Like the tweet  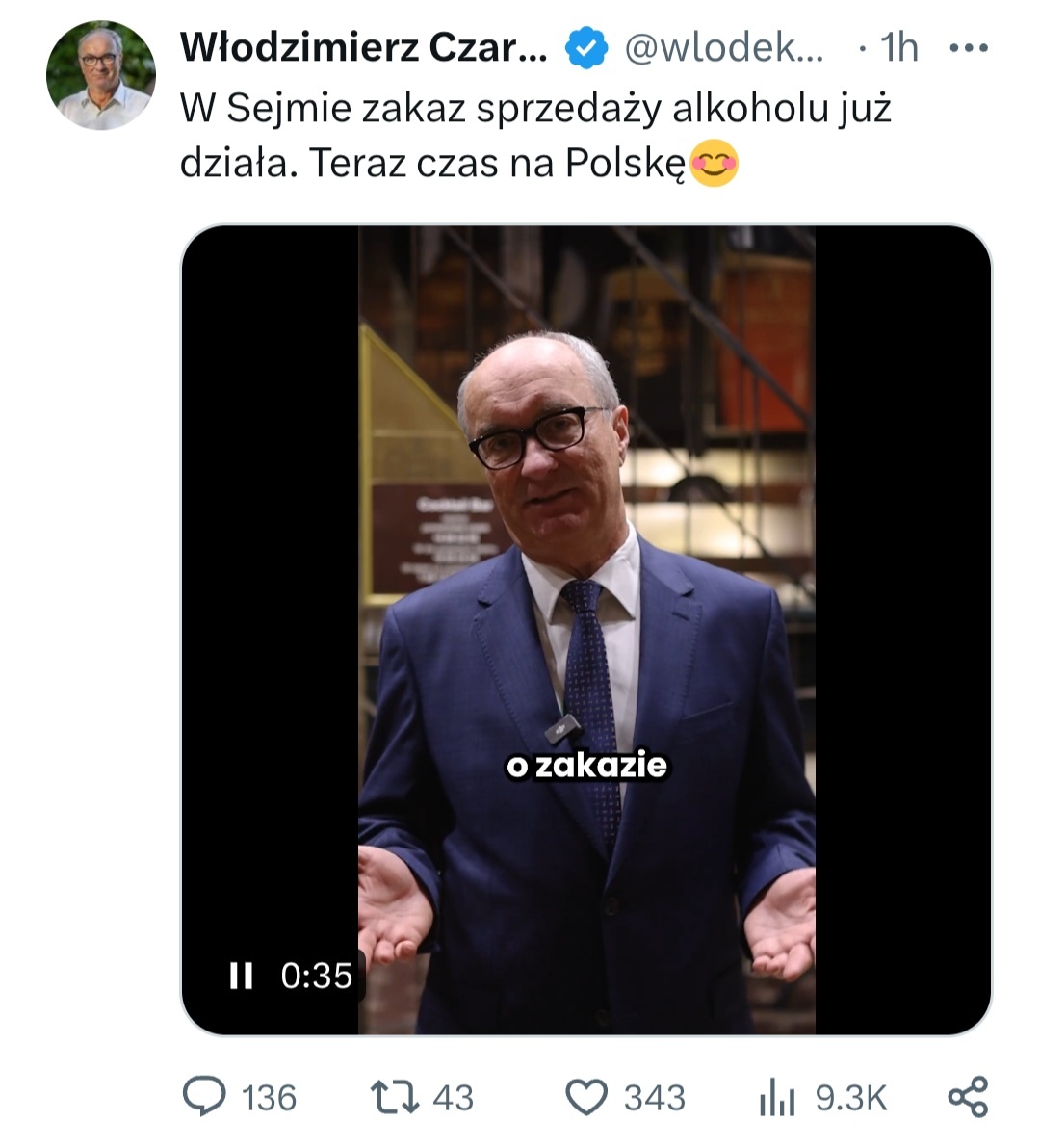(585, 1097)
